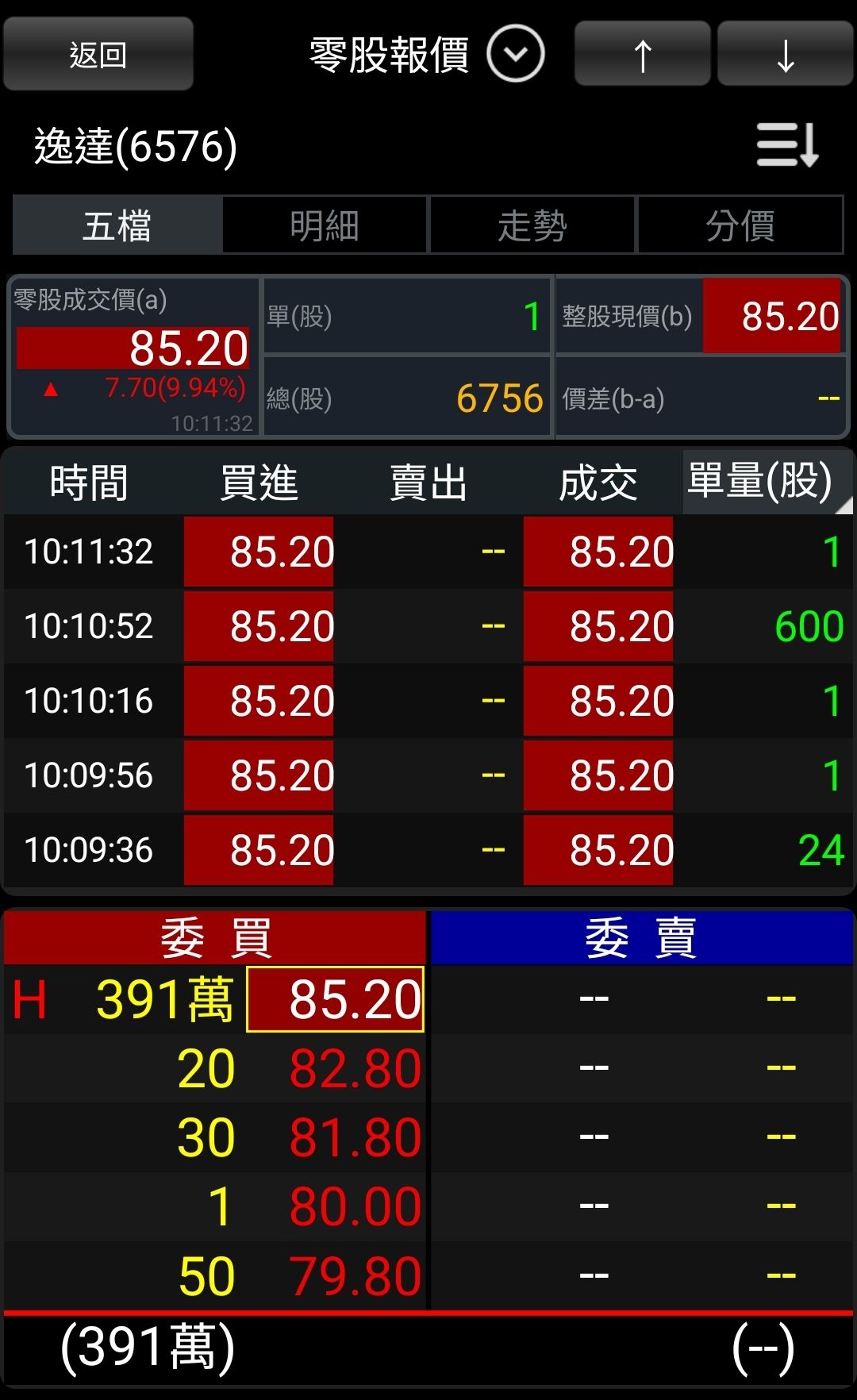Open the sort list icon

[786, 144]
